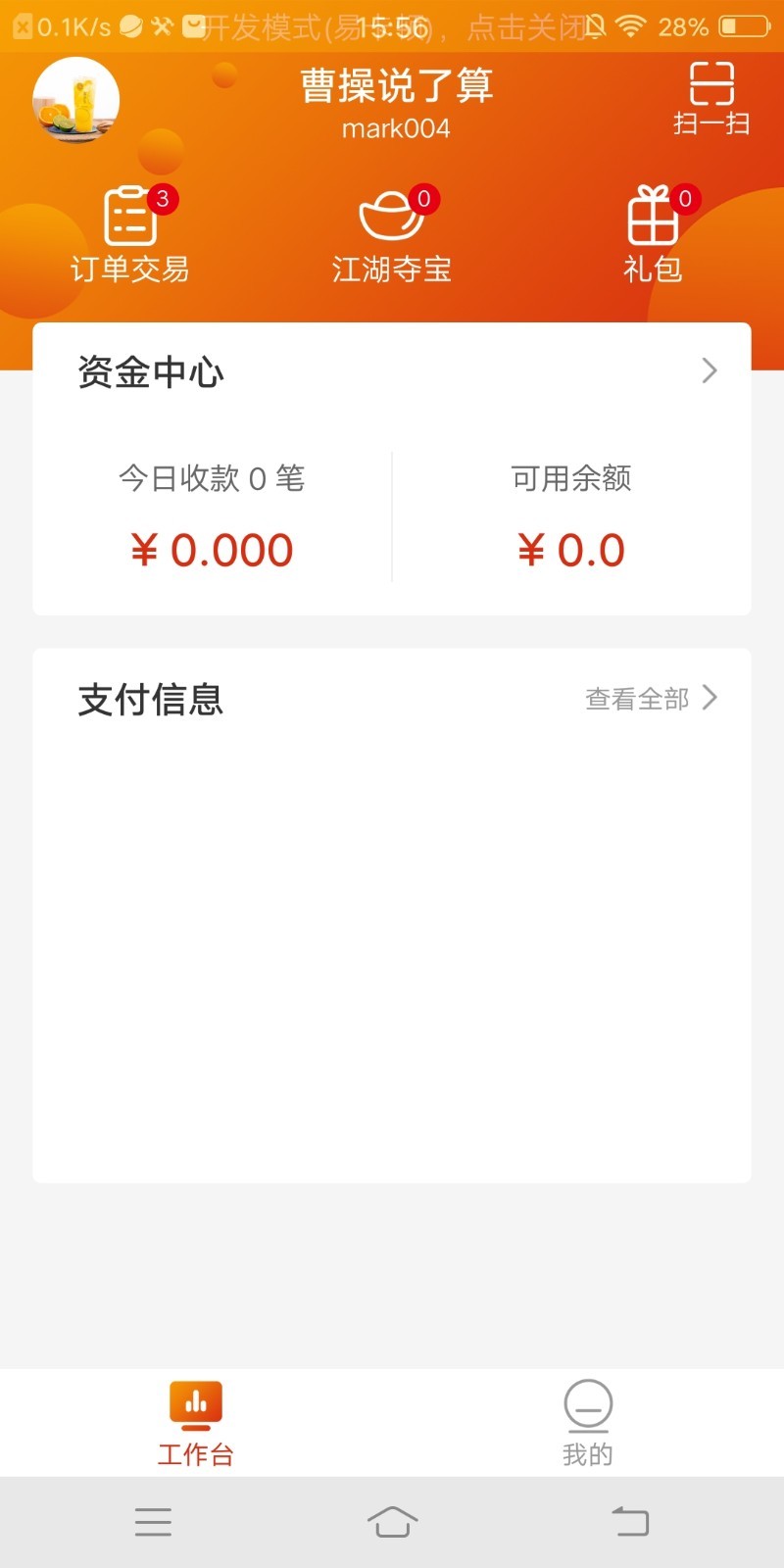
Task: View all 支付信息 via 查看全部
Action: click(651, 699)
